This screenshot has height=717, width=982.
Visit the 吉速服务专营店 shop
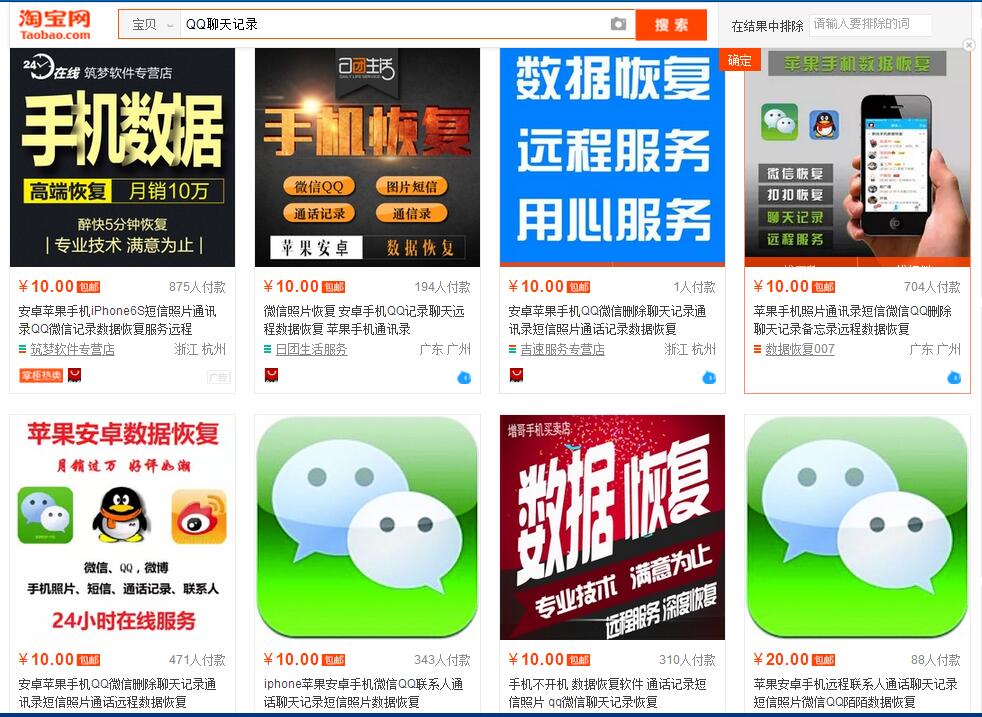(562, 350)
